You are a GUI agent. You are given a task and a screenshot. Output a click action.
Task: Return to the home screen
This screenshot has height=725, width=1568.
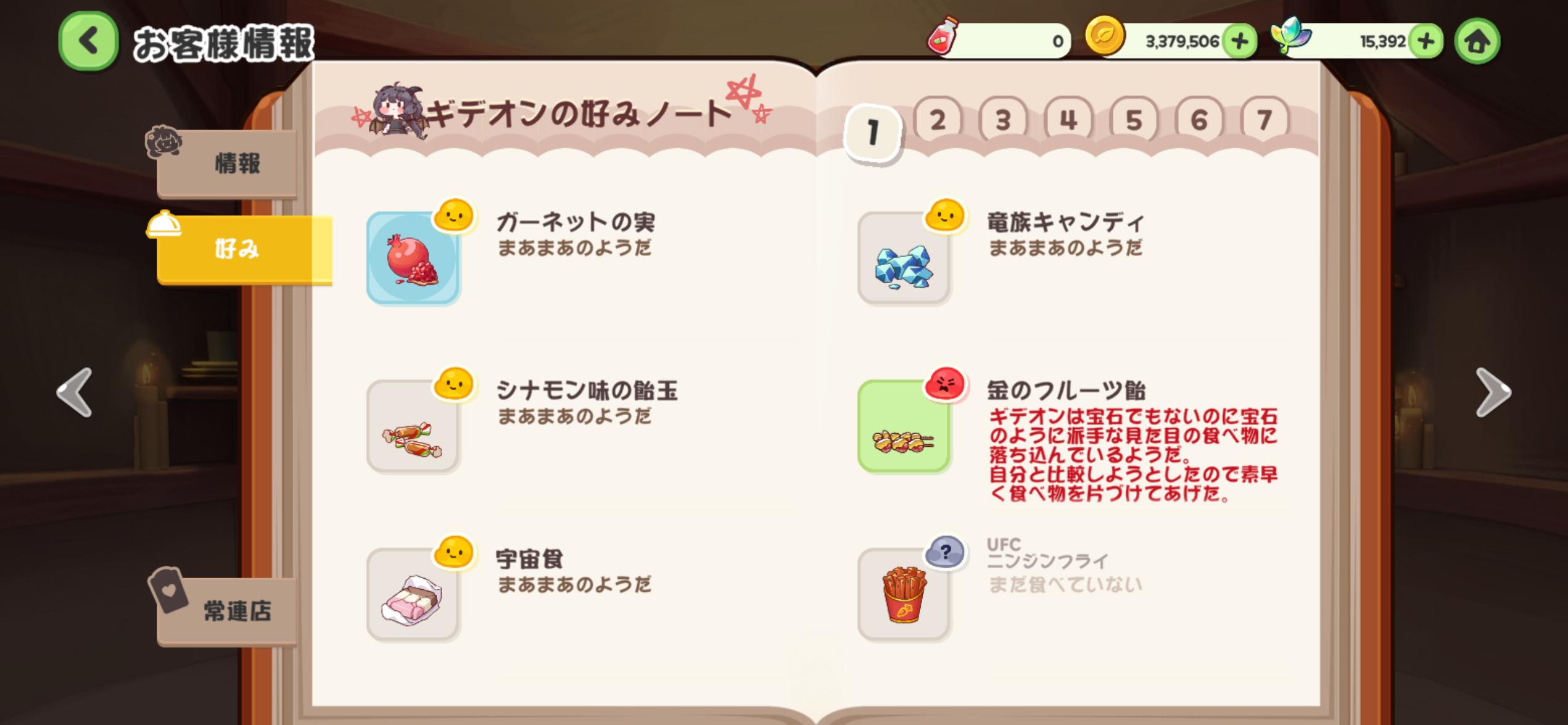pos(1477,42)
